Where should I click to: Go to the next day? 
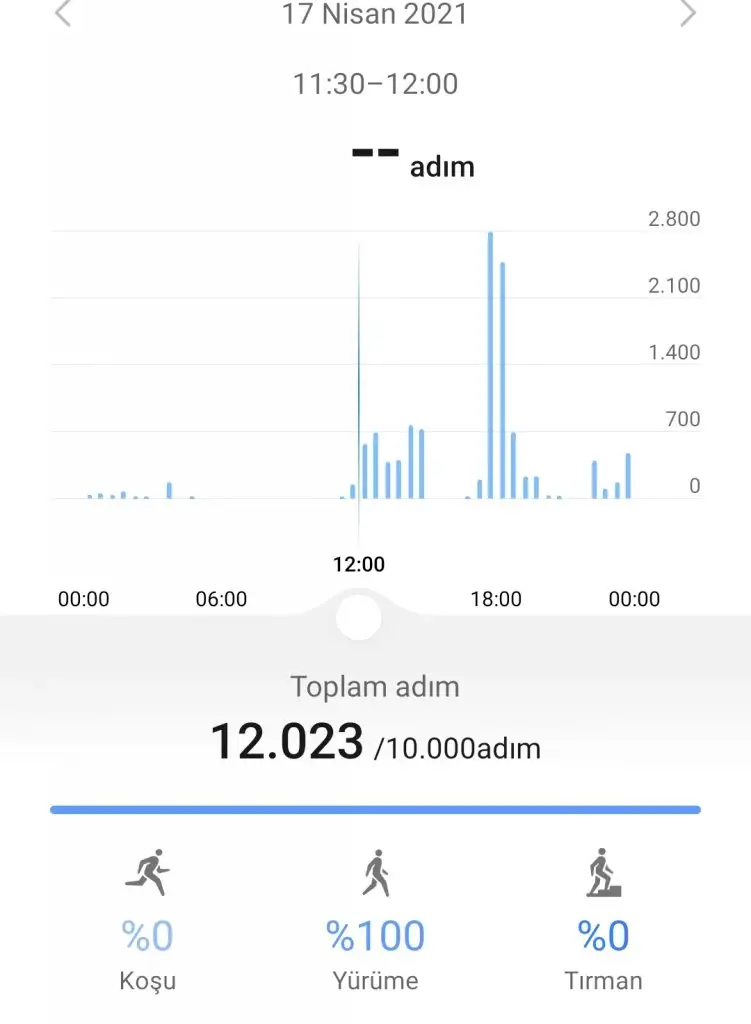click(687, 14)
